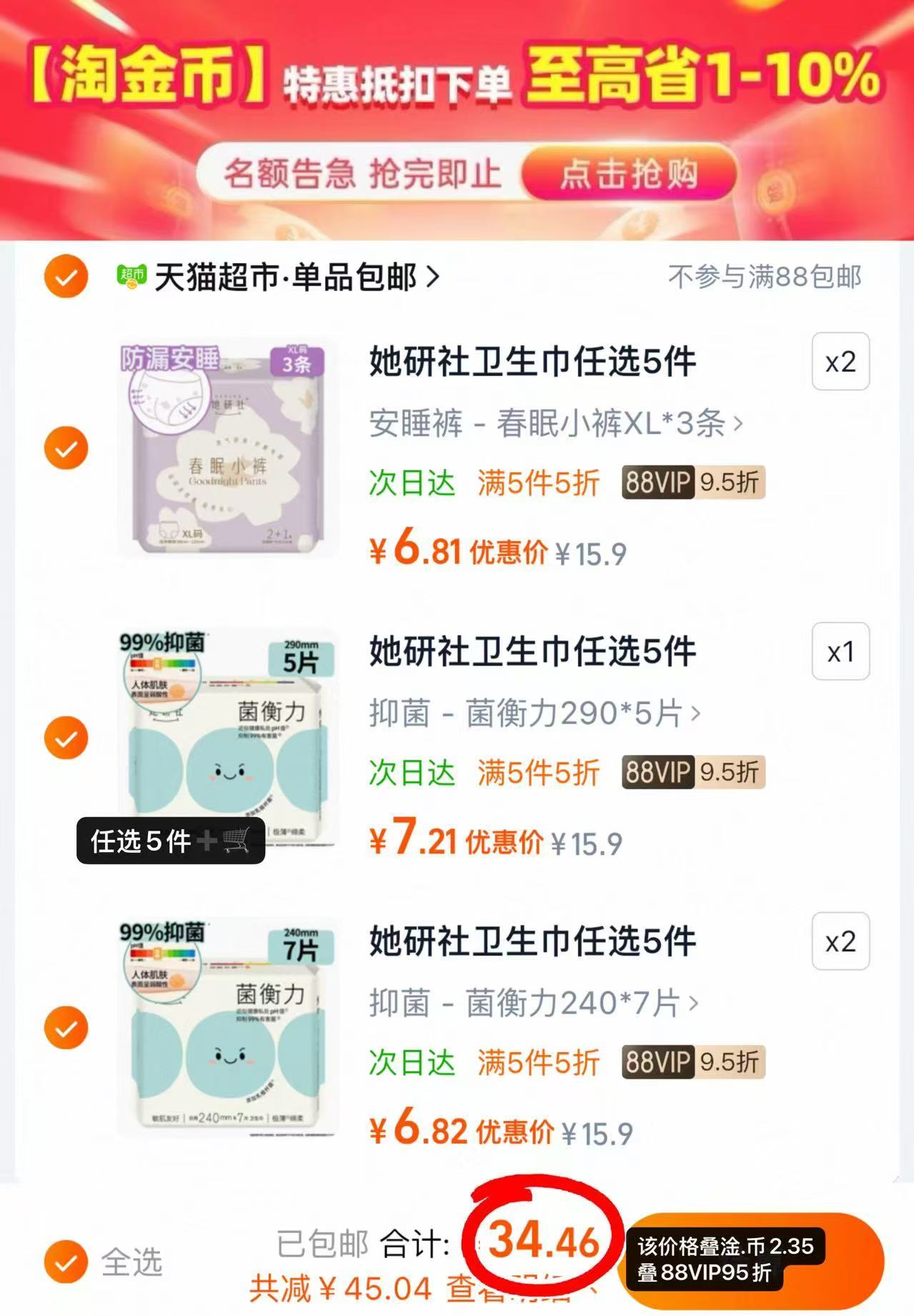Click the 不参与满88包邮 label
The height and width of the screenshot is (1316, 914).
coord(765,277)
